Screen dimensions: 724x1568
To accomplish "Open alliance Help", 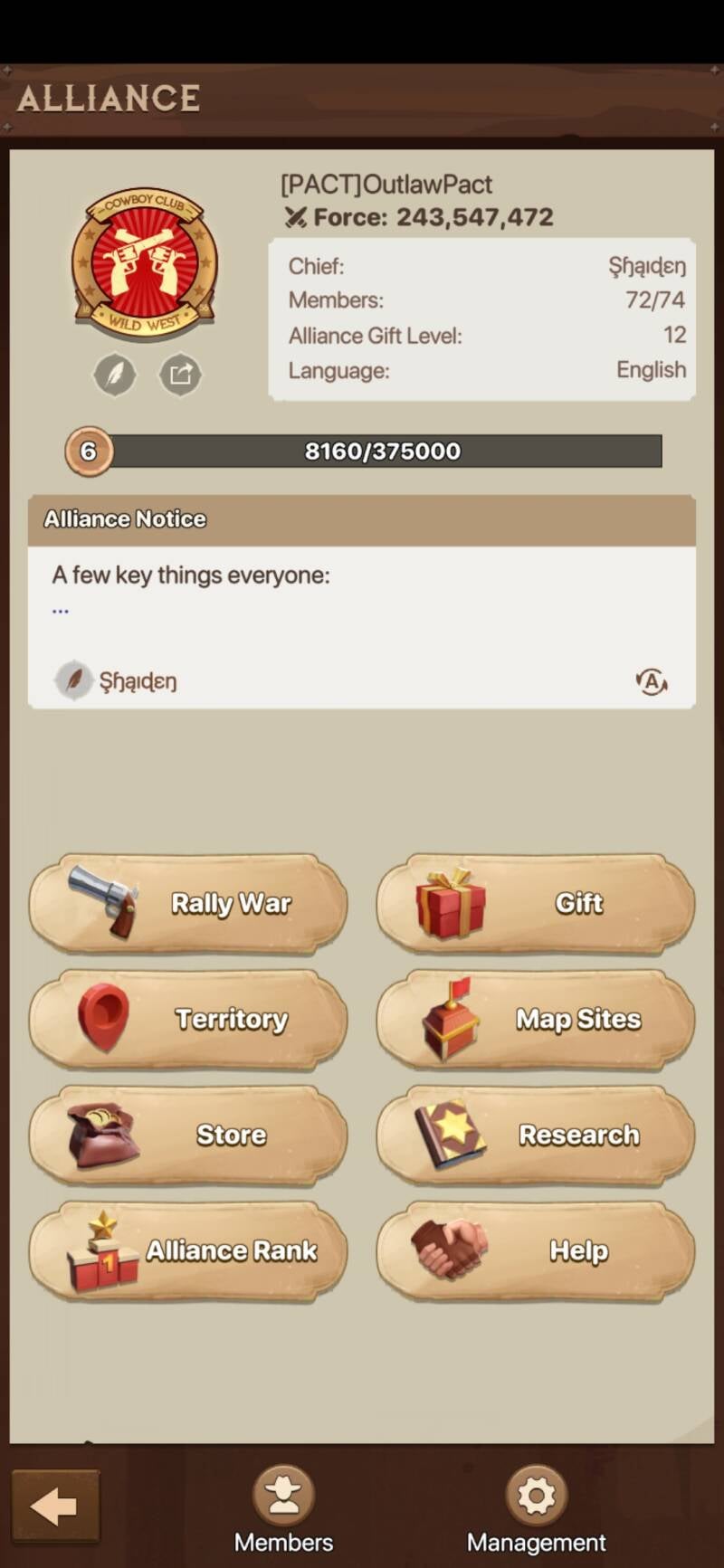I will pyautogui.click(x=536, y=1251).
